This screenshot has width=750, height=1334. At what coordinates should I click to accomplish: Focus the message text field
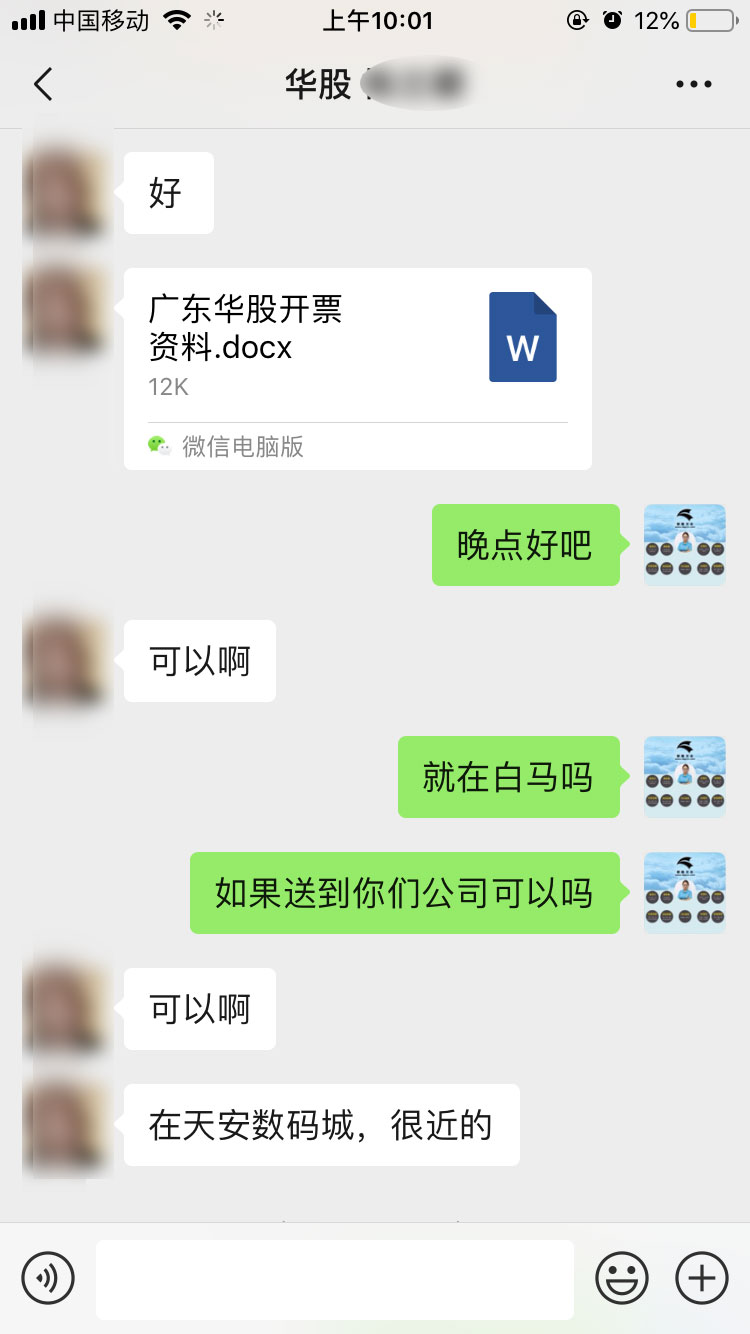point(335,1279)
